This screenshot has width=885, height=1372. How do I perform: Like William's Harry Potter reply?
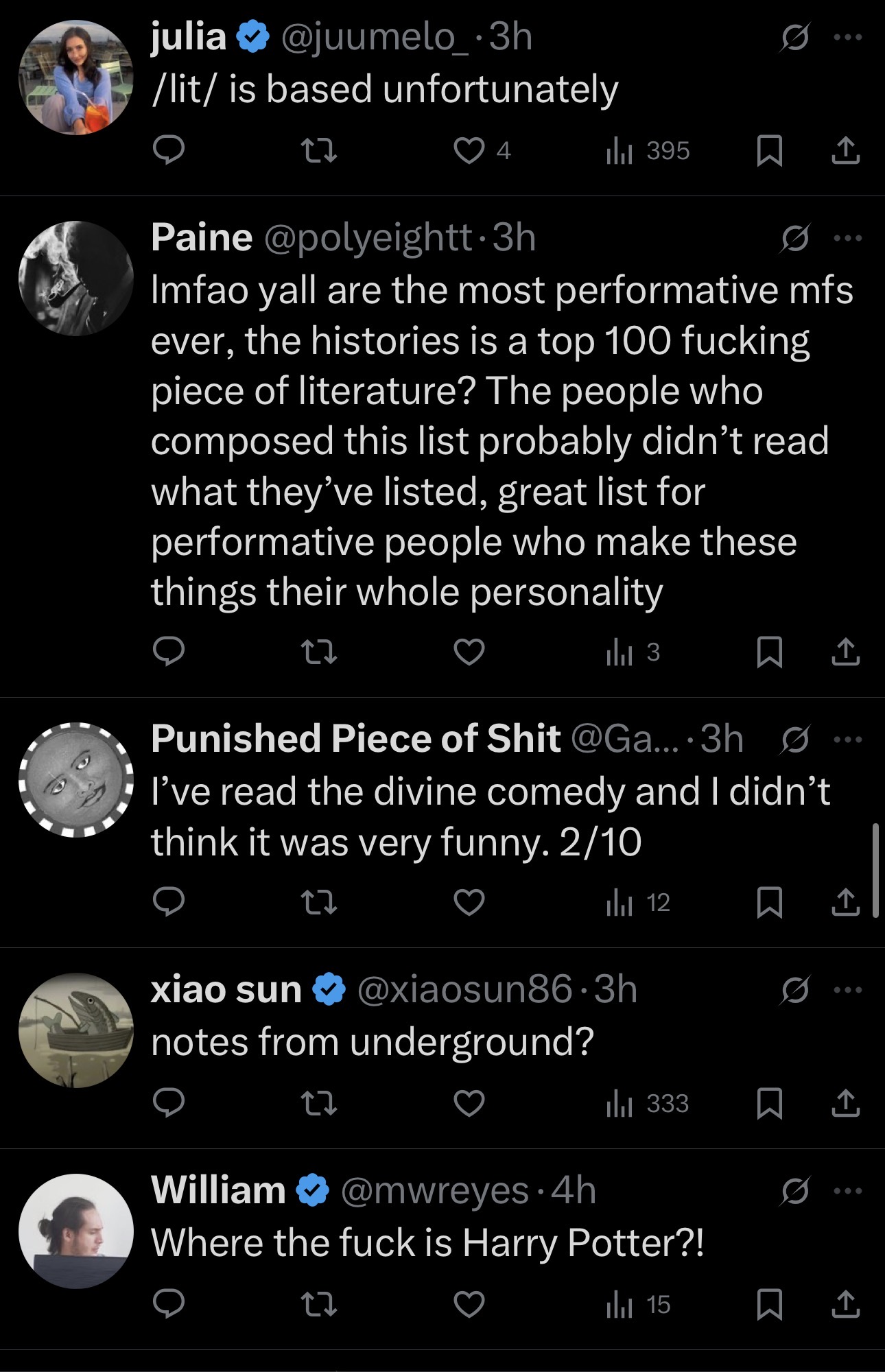tap(469, 1304)
